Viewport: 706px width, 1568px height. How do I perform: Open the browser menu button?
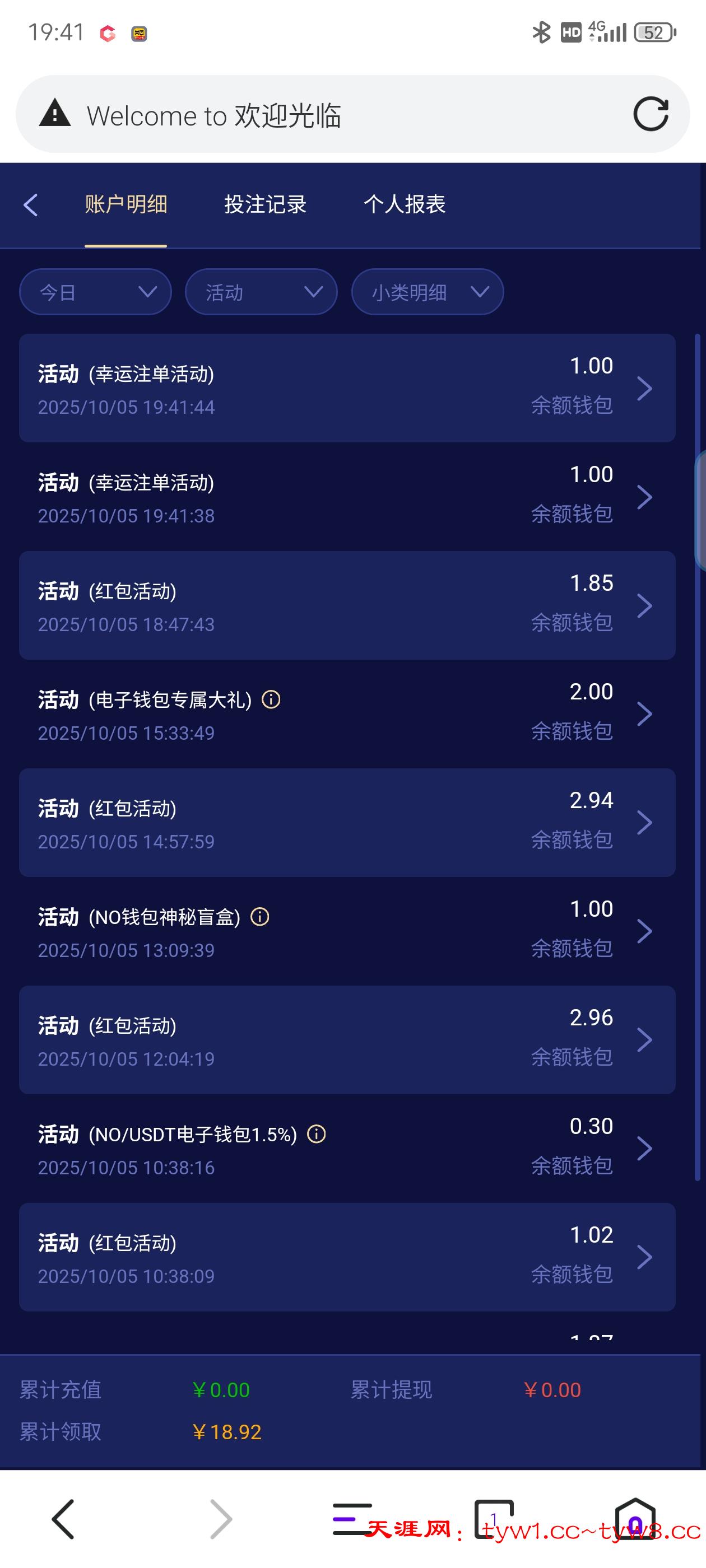tap(351, 1519)
